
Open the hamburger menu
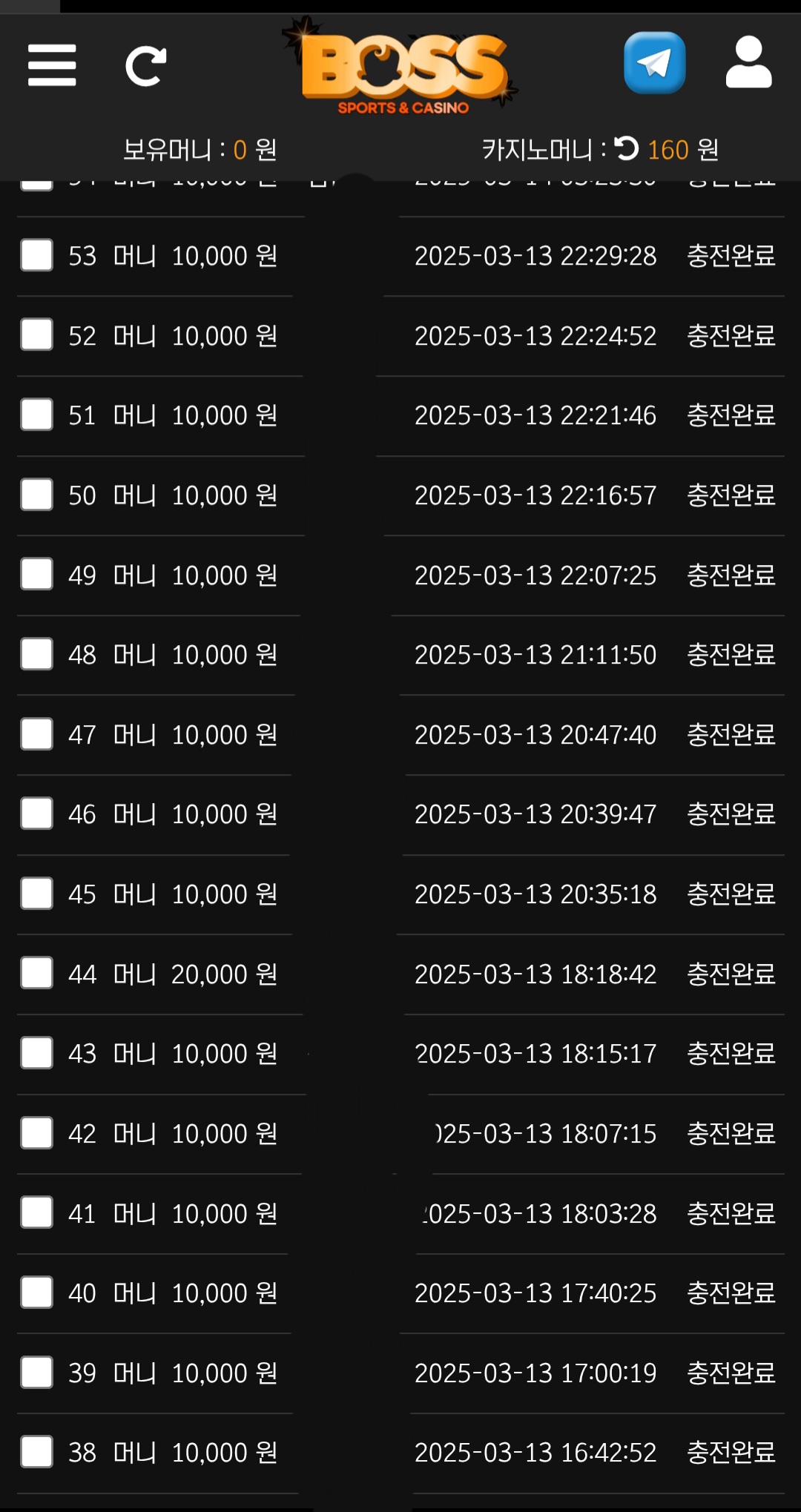point(52,65)
